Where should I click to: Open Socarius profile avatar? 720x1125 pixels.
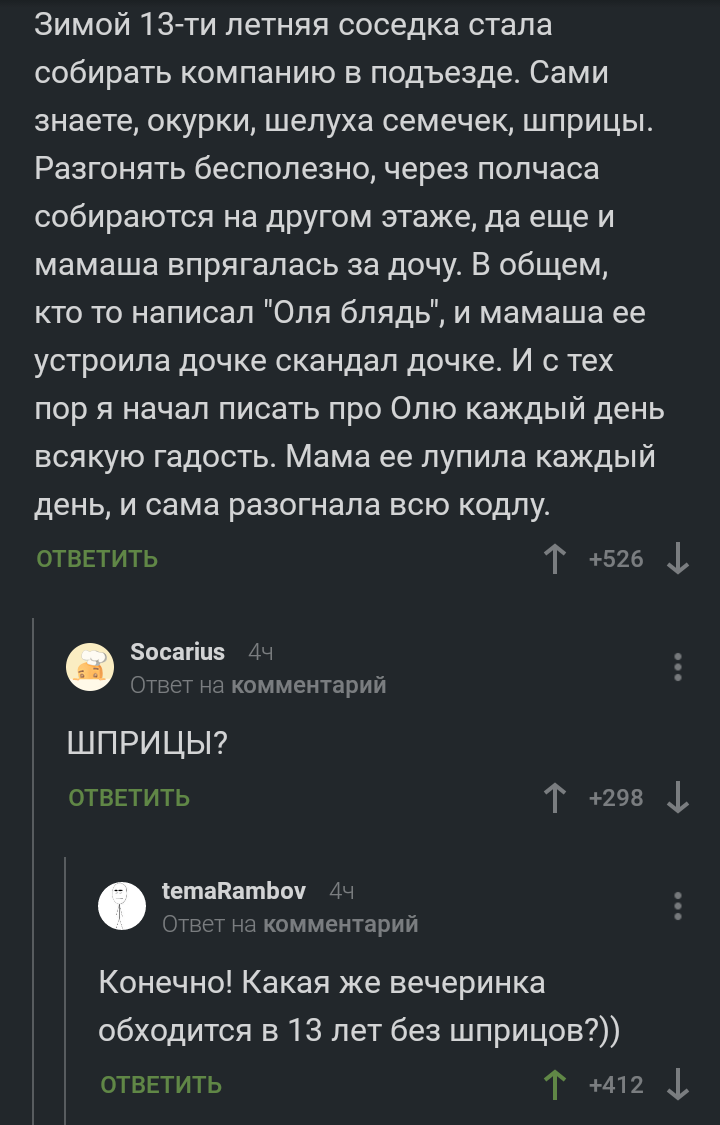pyautogui.click(x=90, y=667)
